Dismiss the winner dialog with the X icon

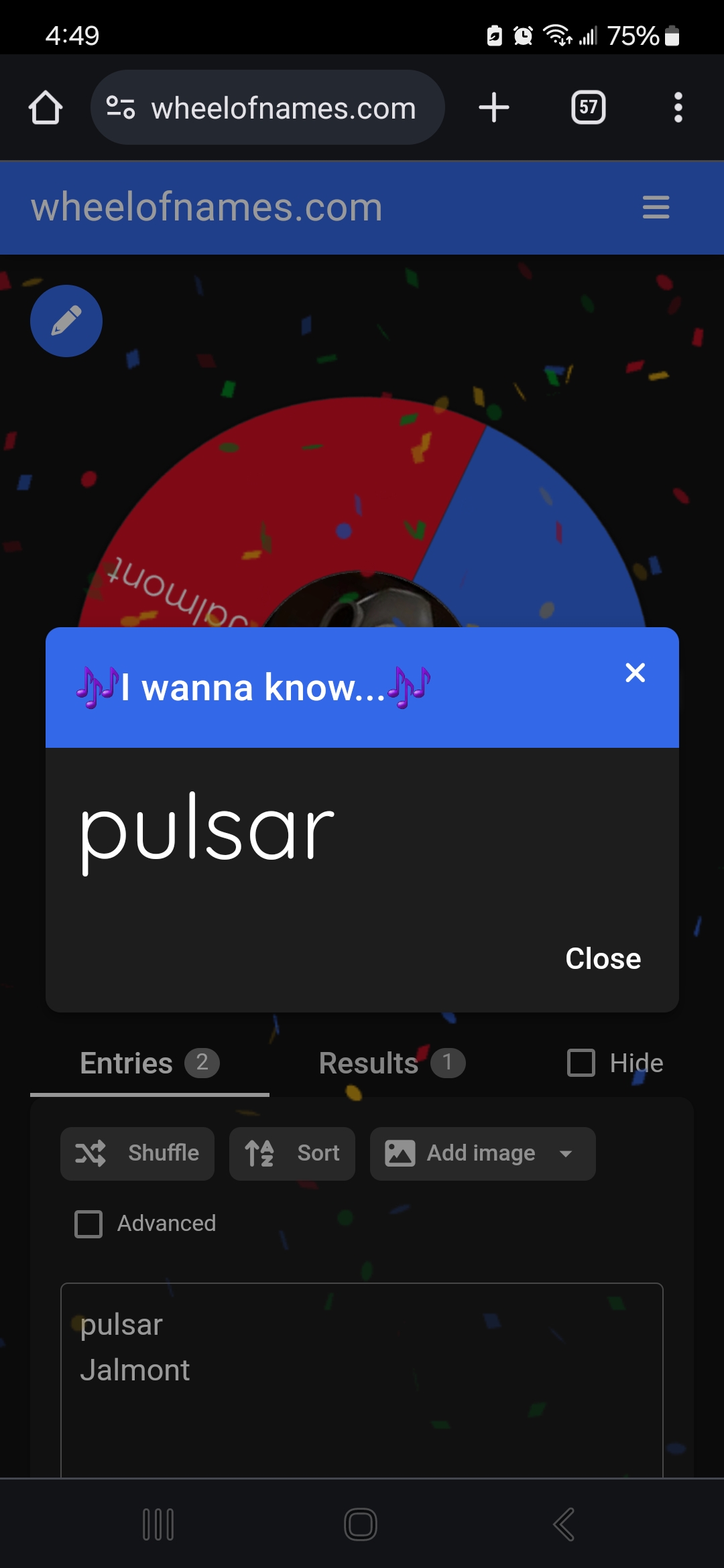[635, 672]
